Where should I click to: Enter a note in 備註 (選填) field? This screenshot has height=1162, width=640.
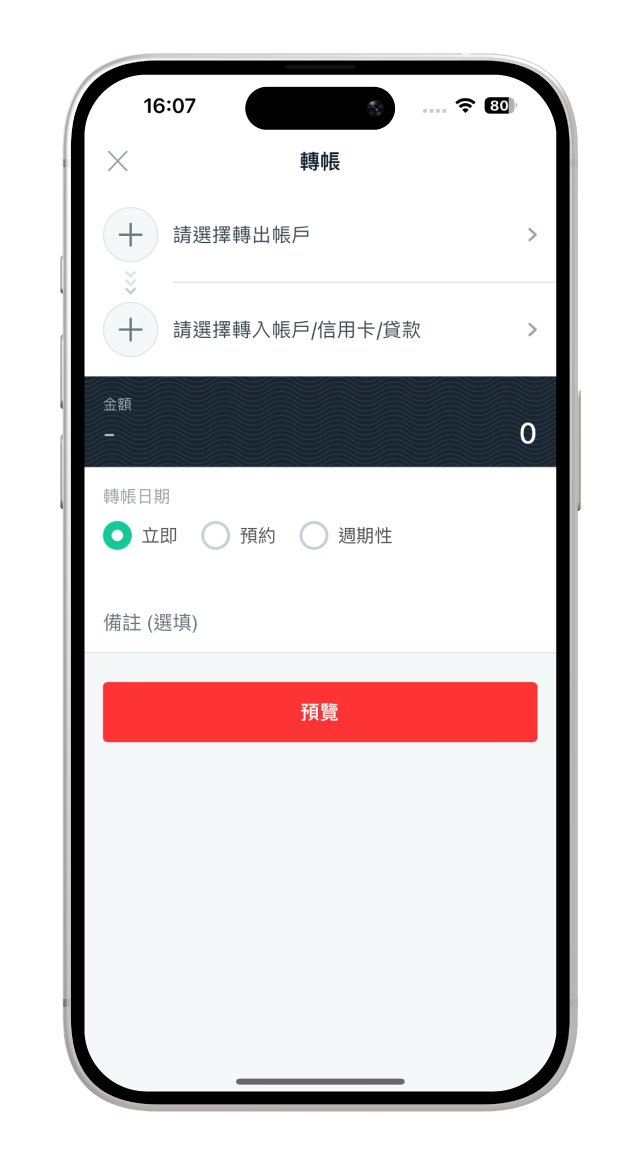click(320, 623)
